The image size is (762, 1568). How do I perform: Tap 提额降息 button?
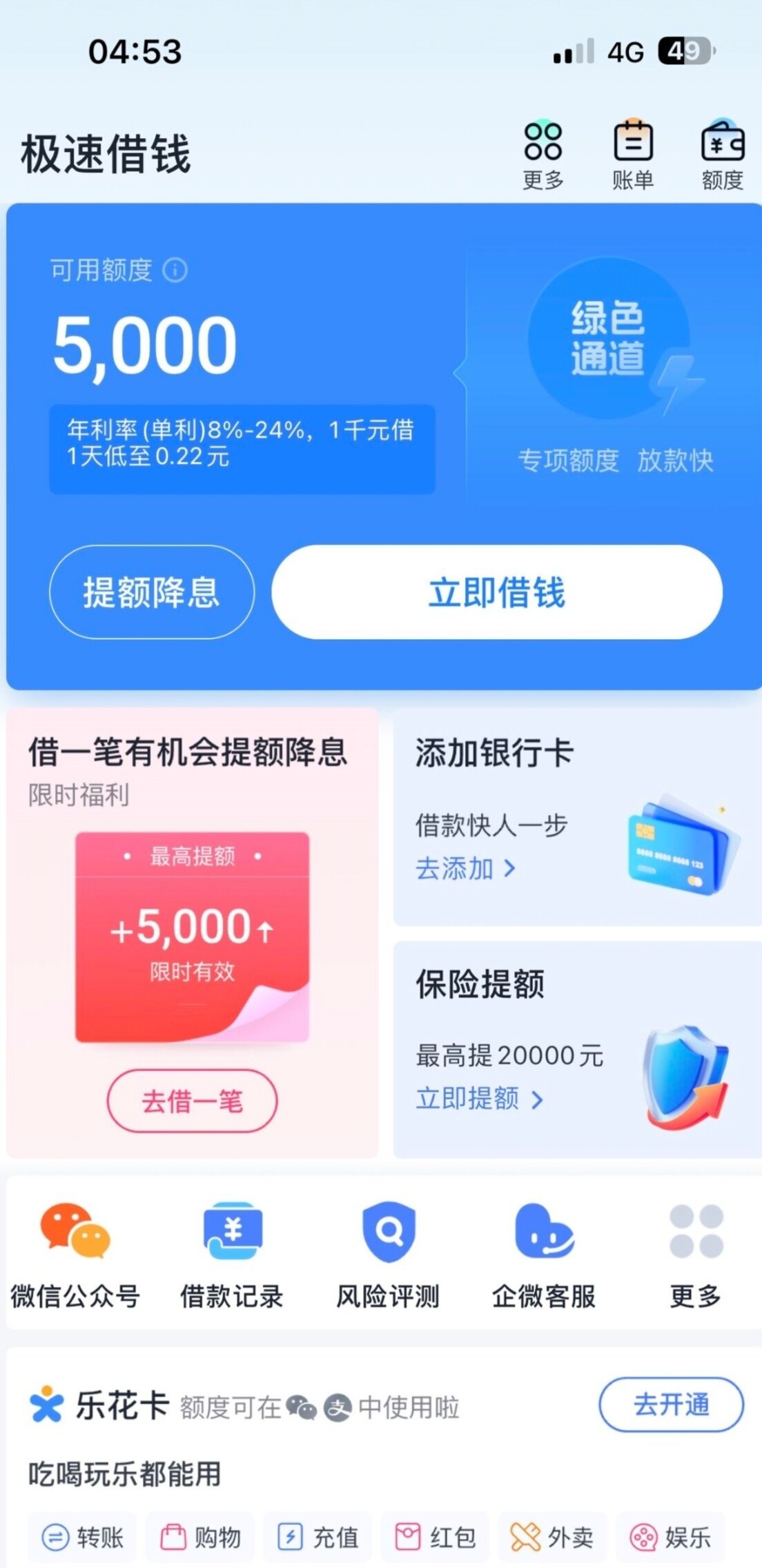click(152, 592)
